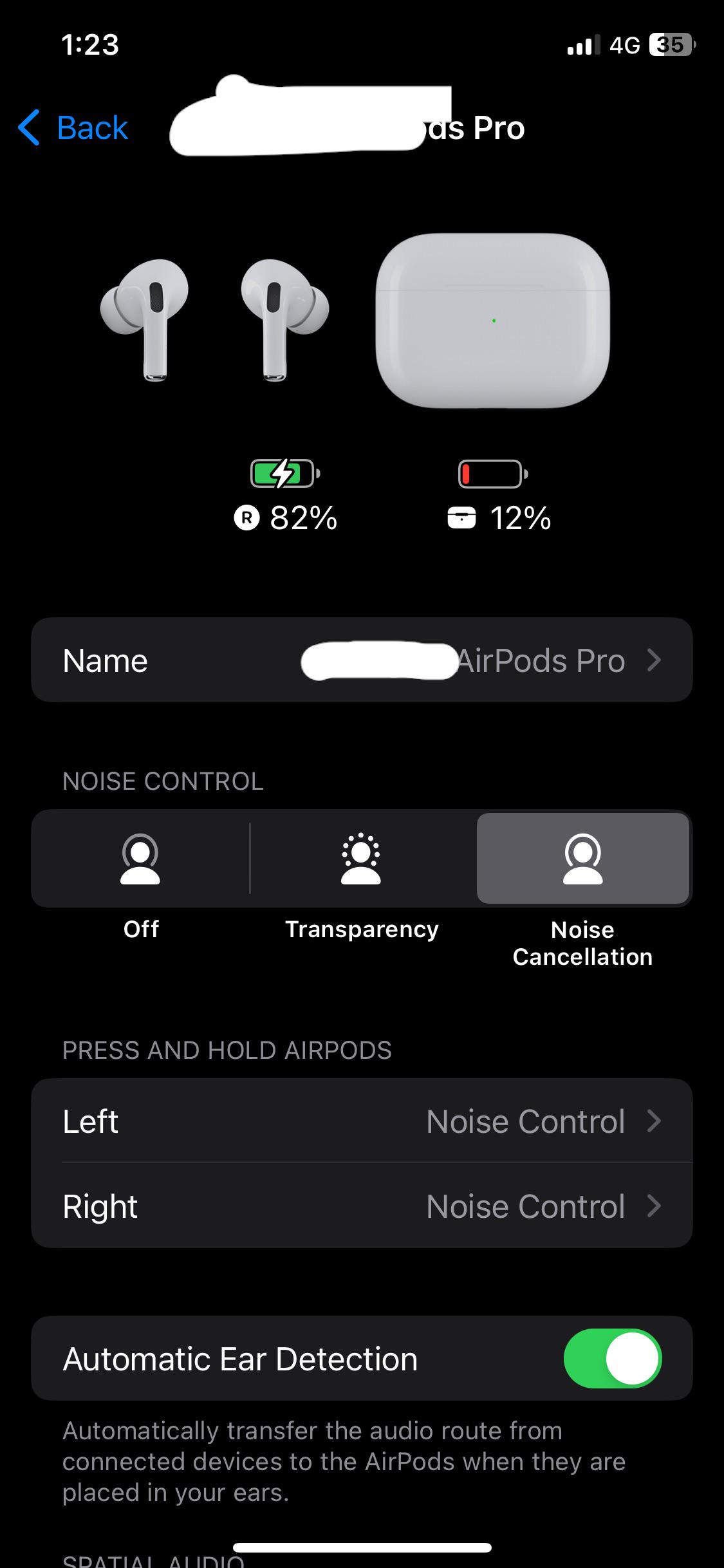Select the Noise Cancellation icon
This screenshot has height=1568, width=724.
(x=582, y=859)
